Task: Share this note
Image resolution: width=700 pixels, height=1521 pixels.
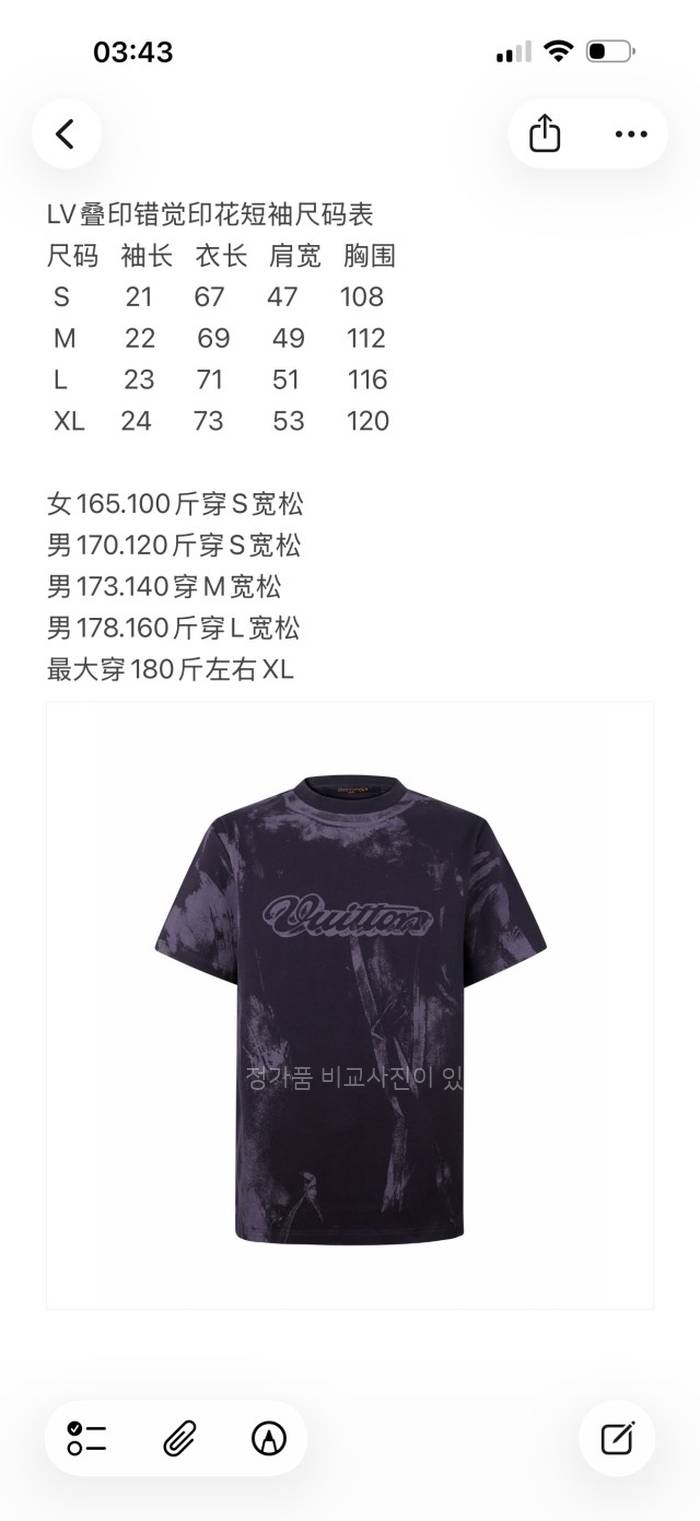Action: click(x=544, y=134)
